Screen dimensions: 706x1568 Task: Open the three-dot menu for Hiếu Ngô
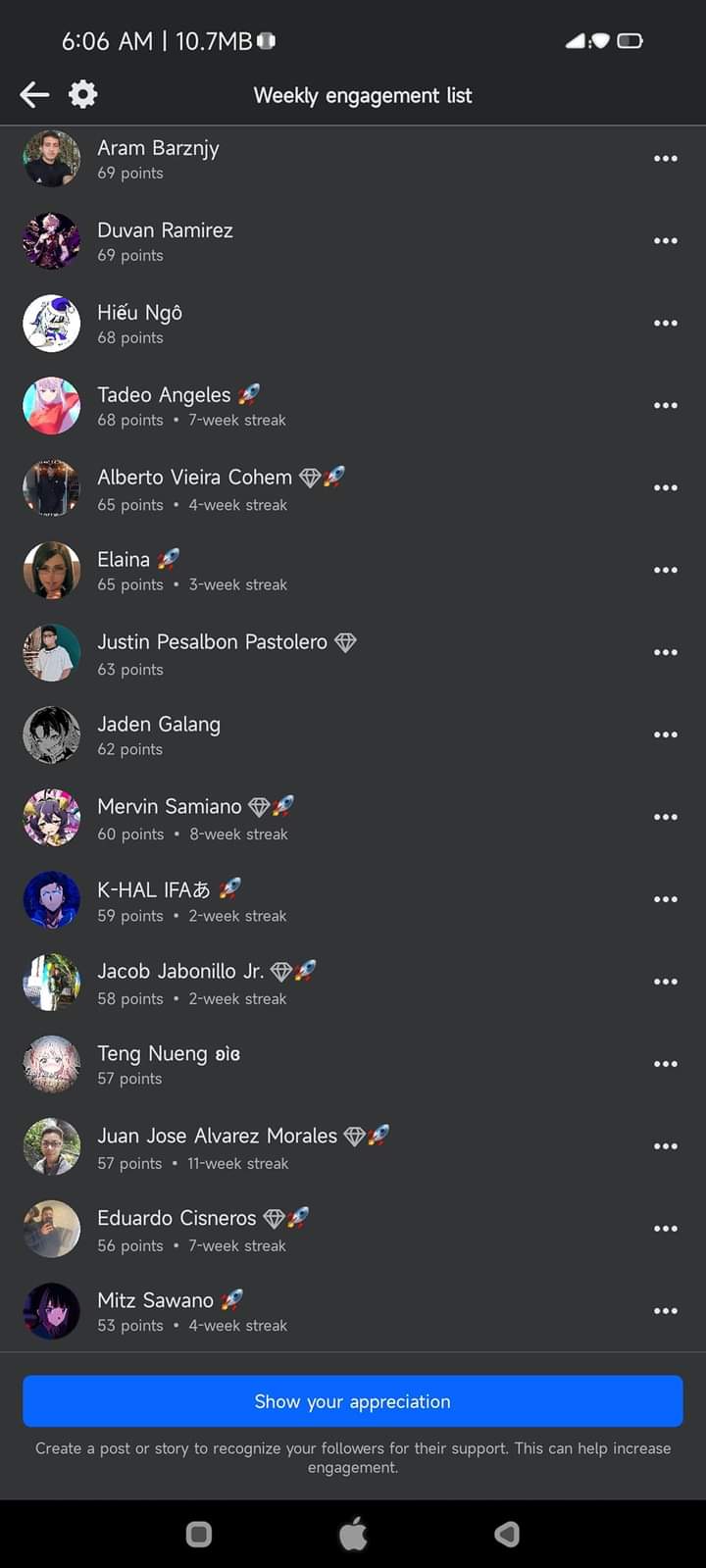[666, 323]
